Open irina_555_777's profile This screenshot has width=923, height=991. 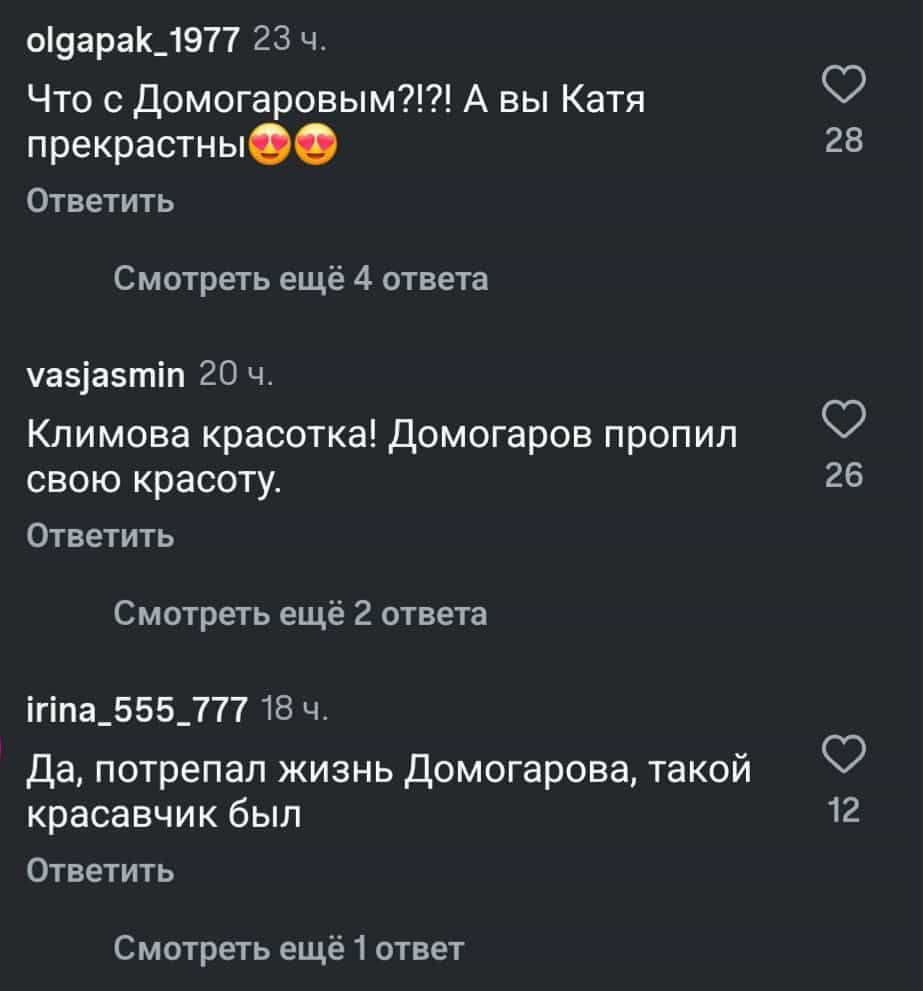click(x=135, y=711)
